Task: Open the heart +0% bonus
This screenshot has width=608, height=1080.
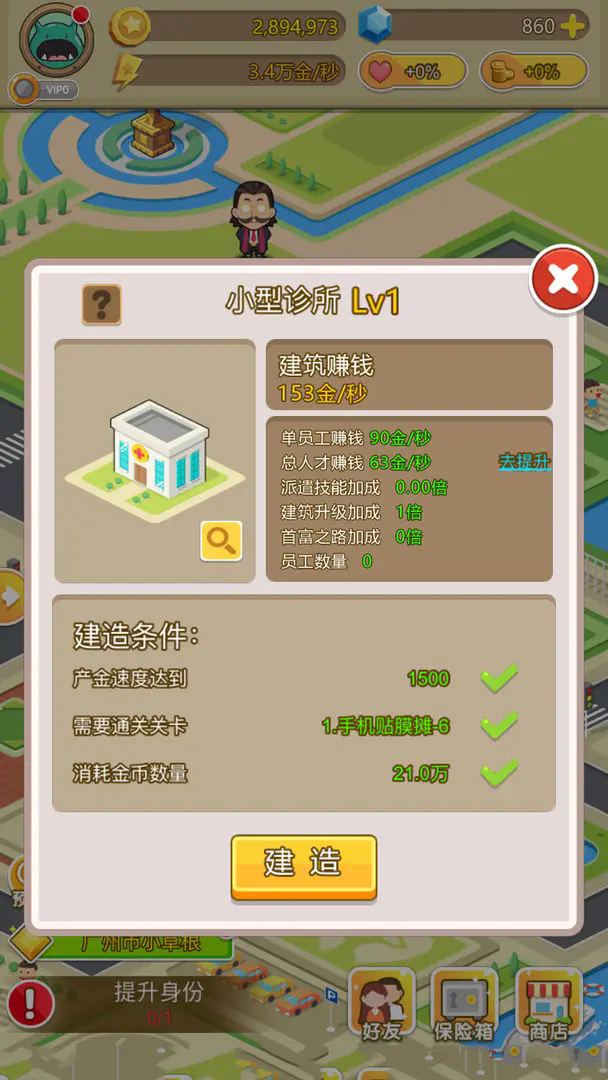Action: click(x=413, y=72)
